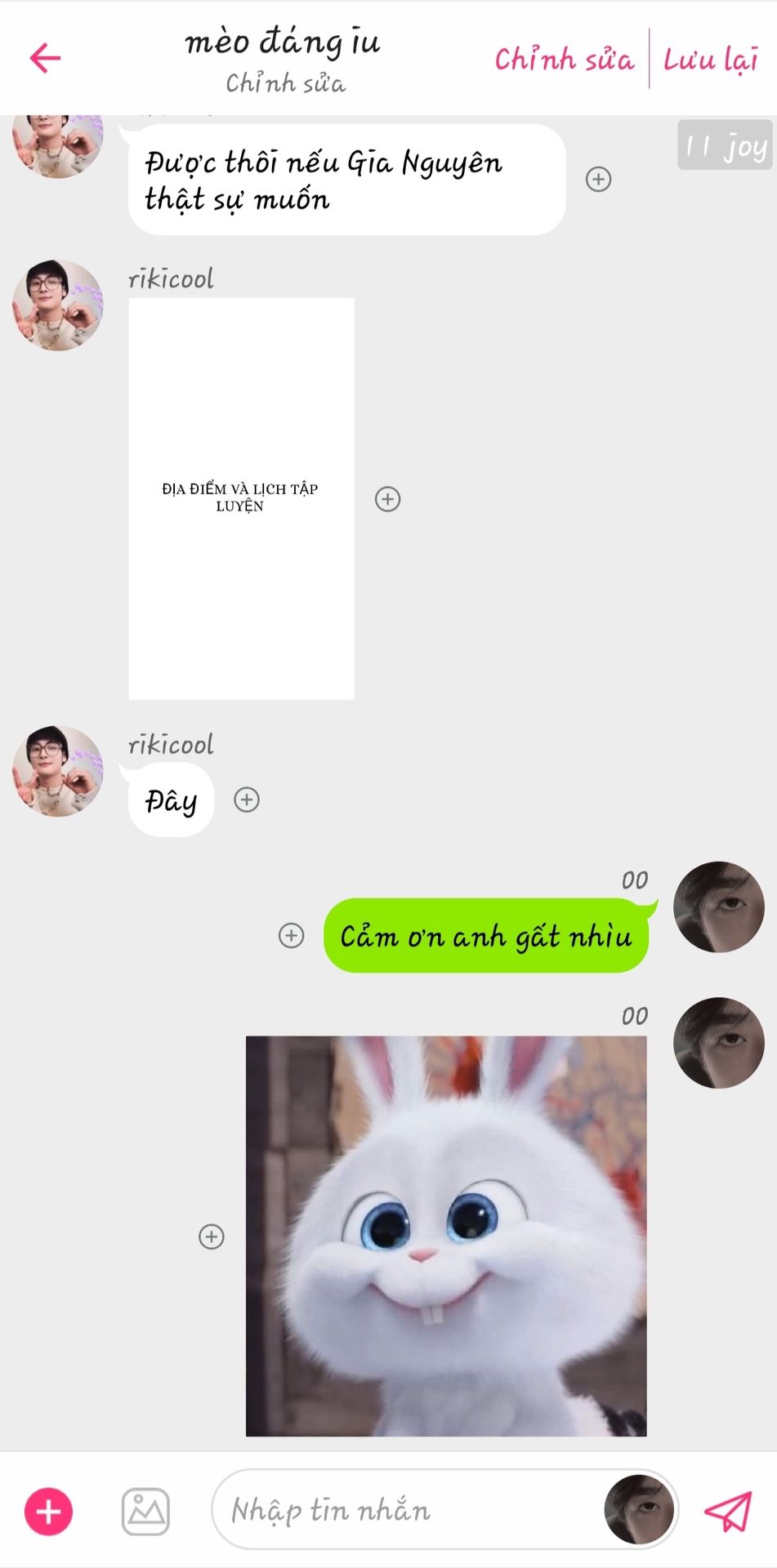Open the 'ĐỊA ĐIỂM VÀ LỊCH TẬP LUYỆN' image
This screenshot has width=777, height=1568.
(241, 498)
